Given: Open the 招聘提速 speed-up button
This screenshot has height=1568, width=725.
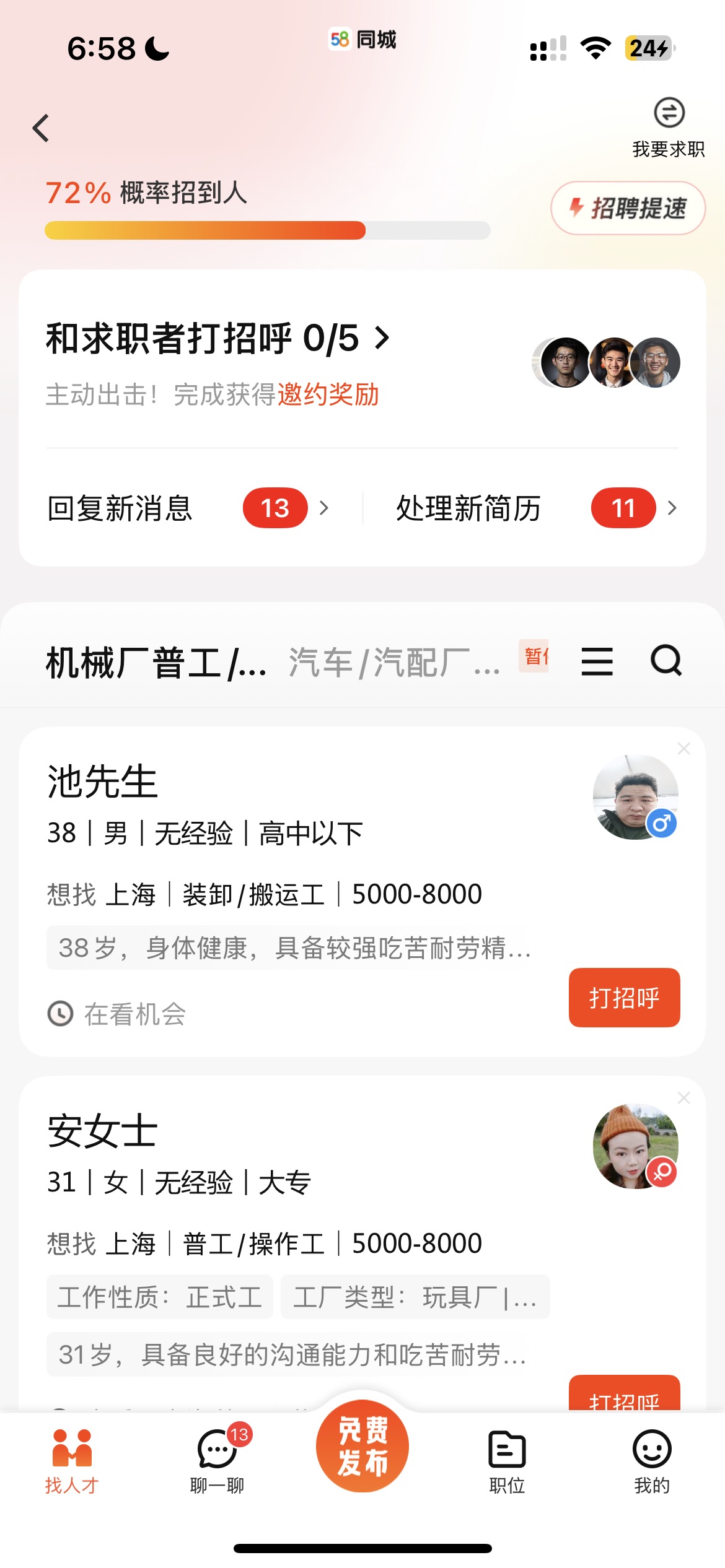Looking at the screenshot, I should coord(627,209).
